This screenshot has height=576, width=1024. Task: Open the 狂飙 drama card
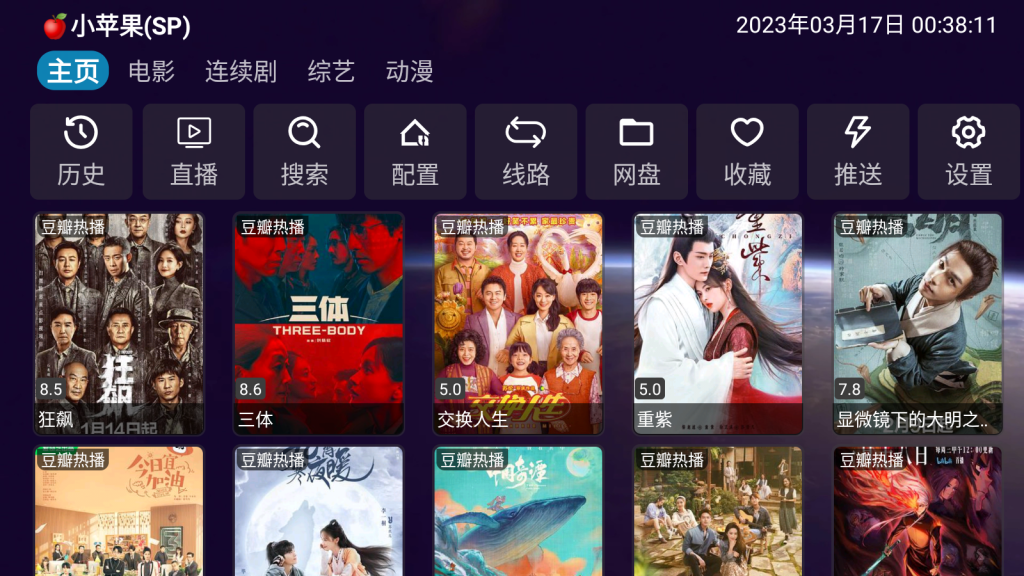(119, 323)
